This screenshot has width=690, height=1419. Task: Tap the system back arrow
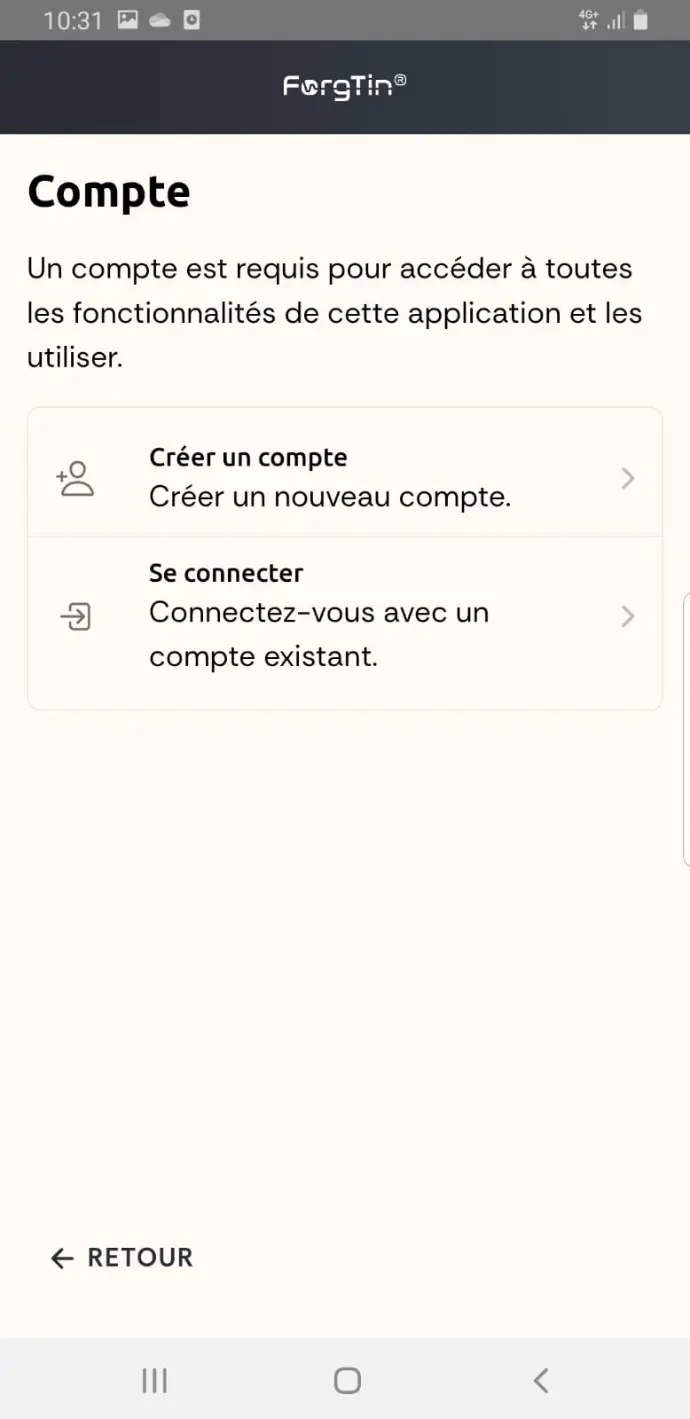[x=540, y=1381]
